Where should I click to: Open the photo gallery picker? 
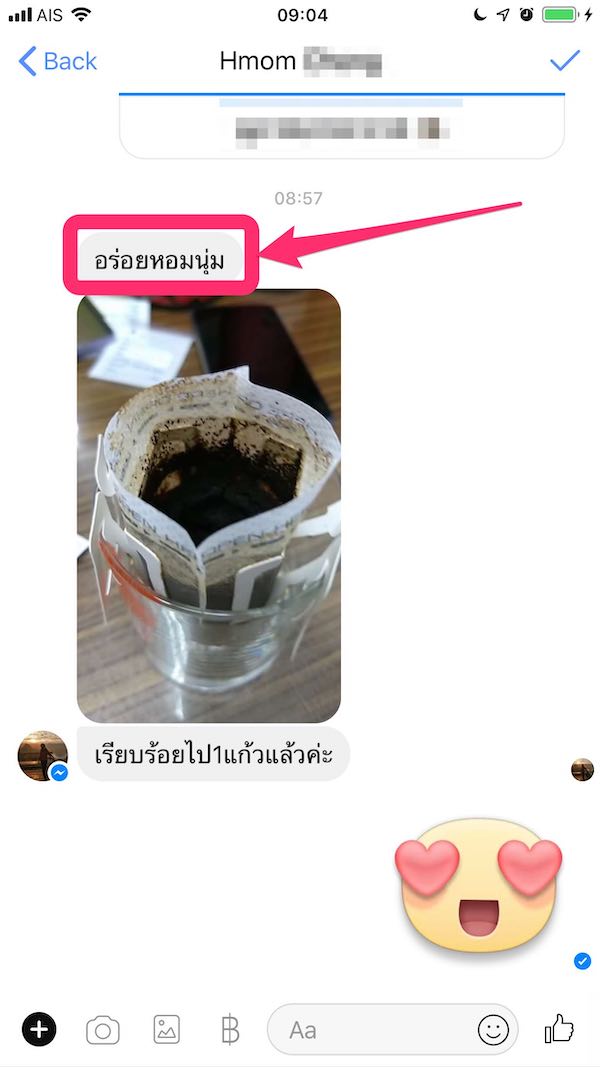tap(166, 1029)
